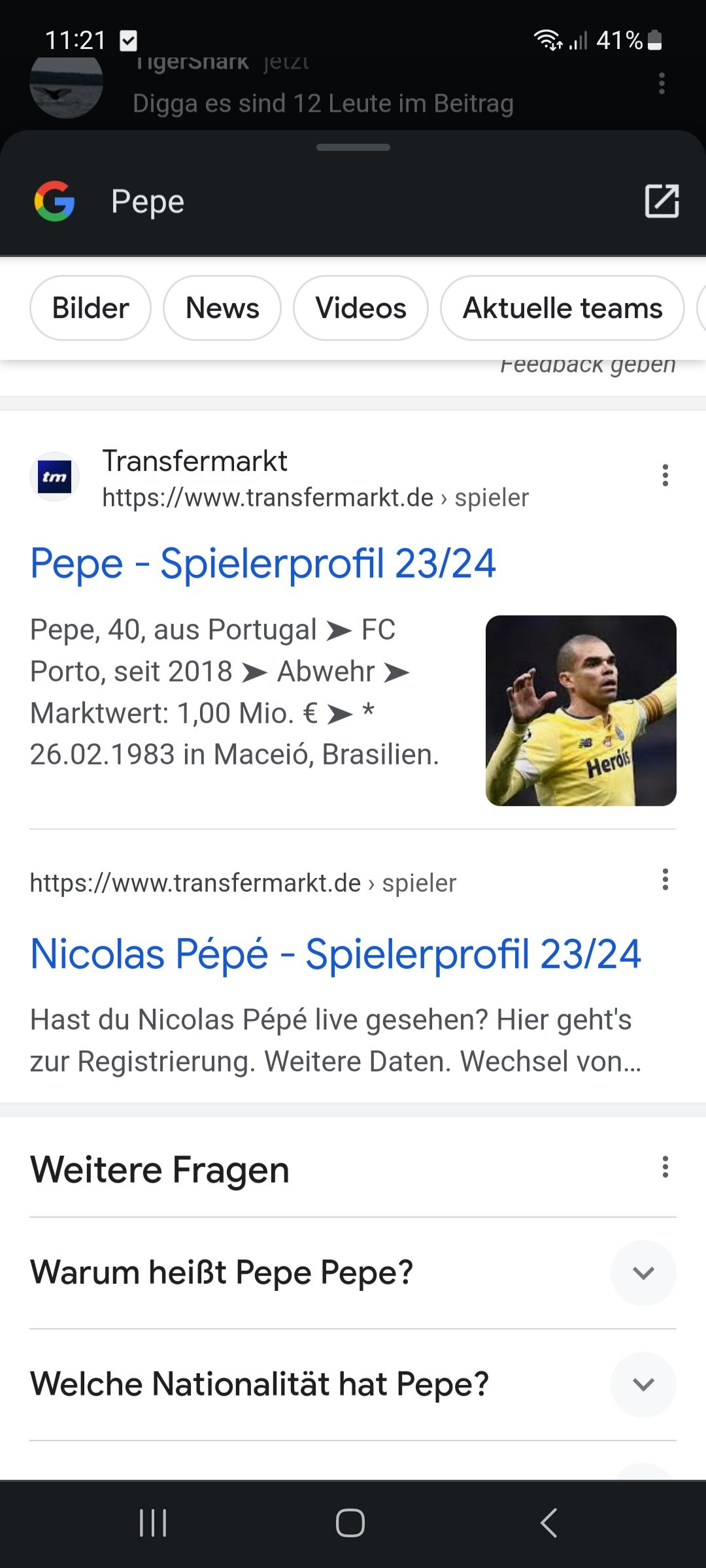The image size is (706, 1568).
Task: Expand Welche Nationalität hat Pepe?
Action: [643, 1384]
